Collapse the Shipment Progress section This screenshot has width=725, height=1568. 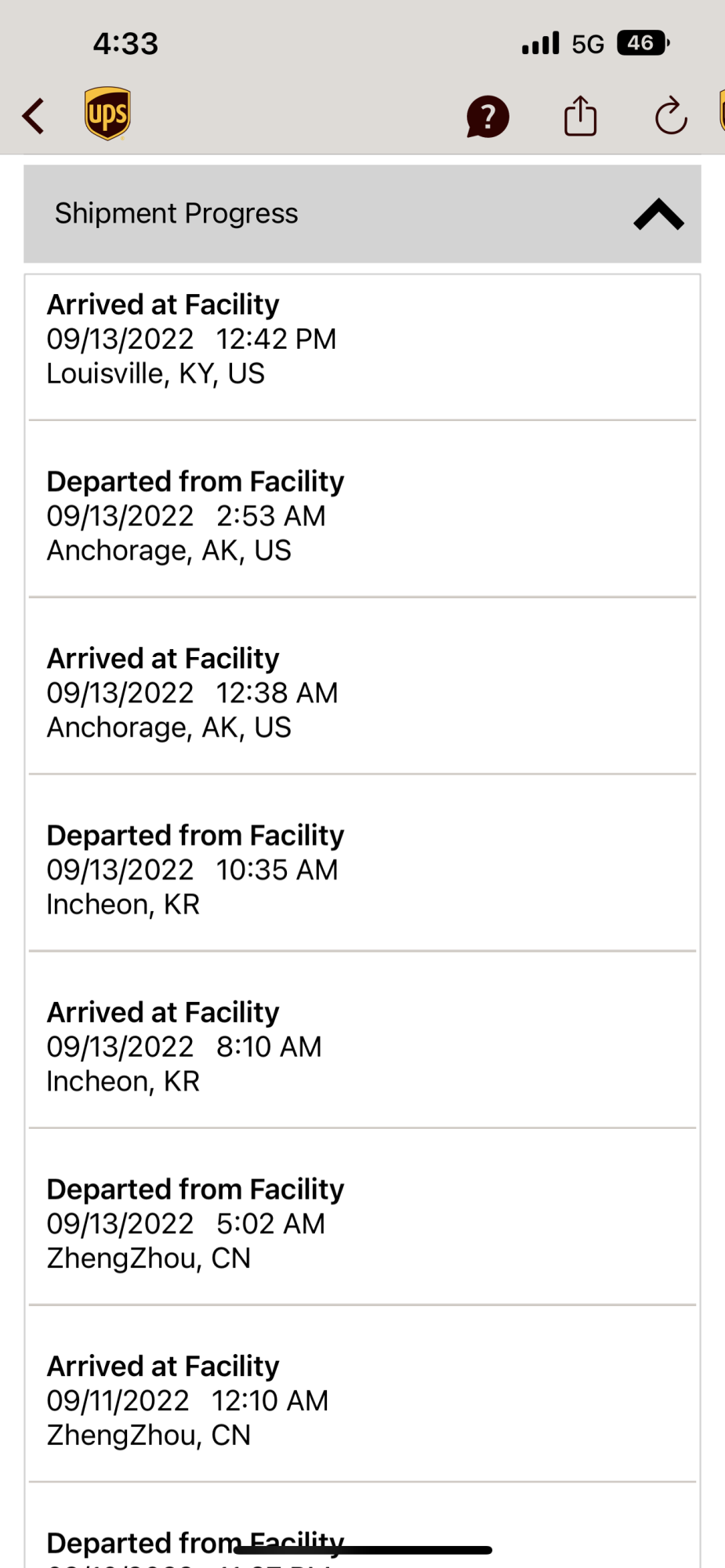tap(658, 214)
